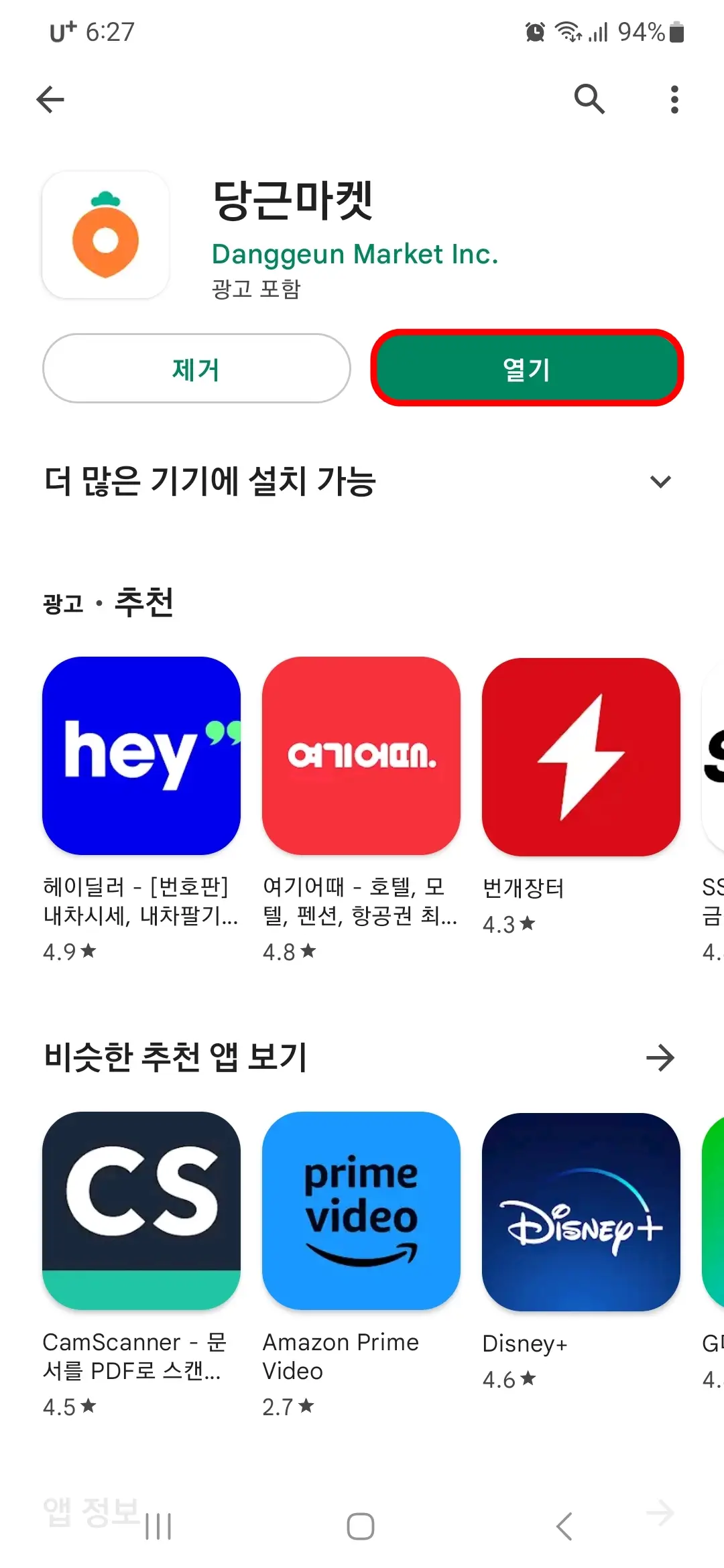Screen dimensions: 724x1568
Task: Click the 제거 uninstall button
Action: [195, 369]
